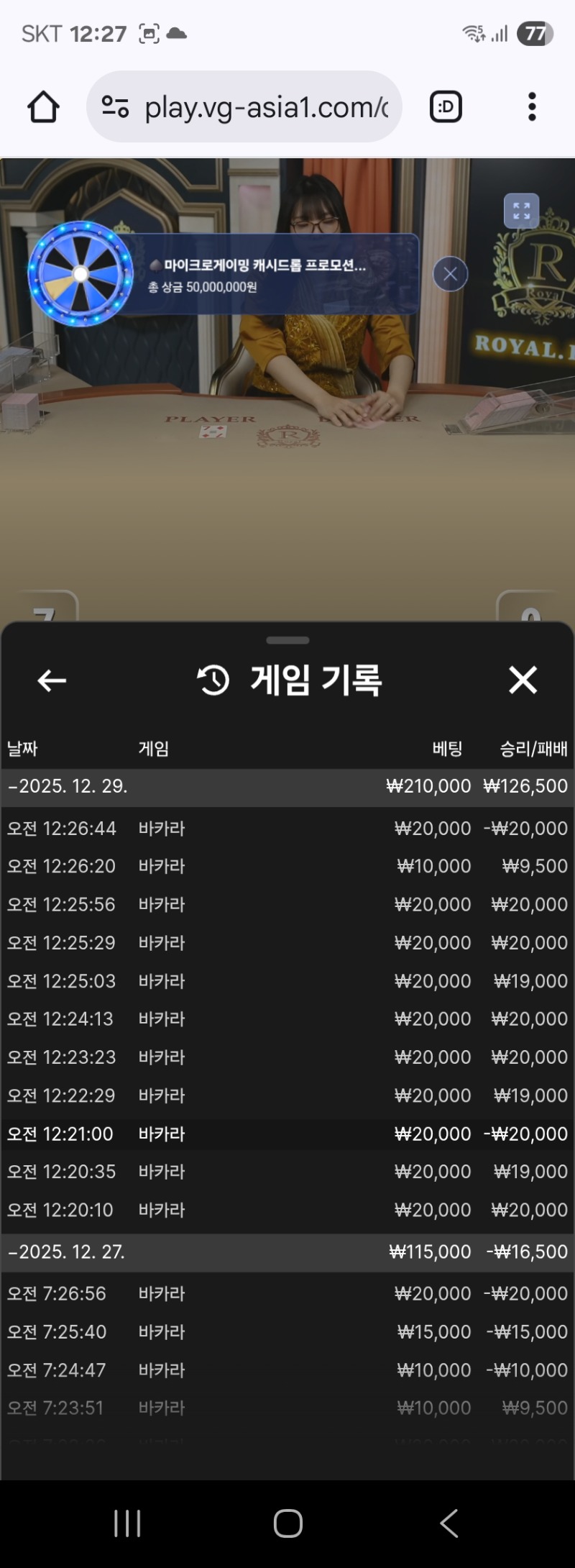Select the 오전 12:25:03 바카라 record
Viewport: 575px width, 1568px height.
[x=287, y=981]
